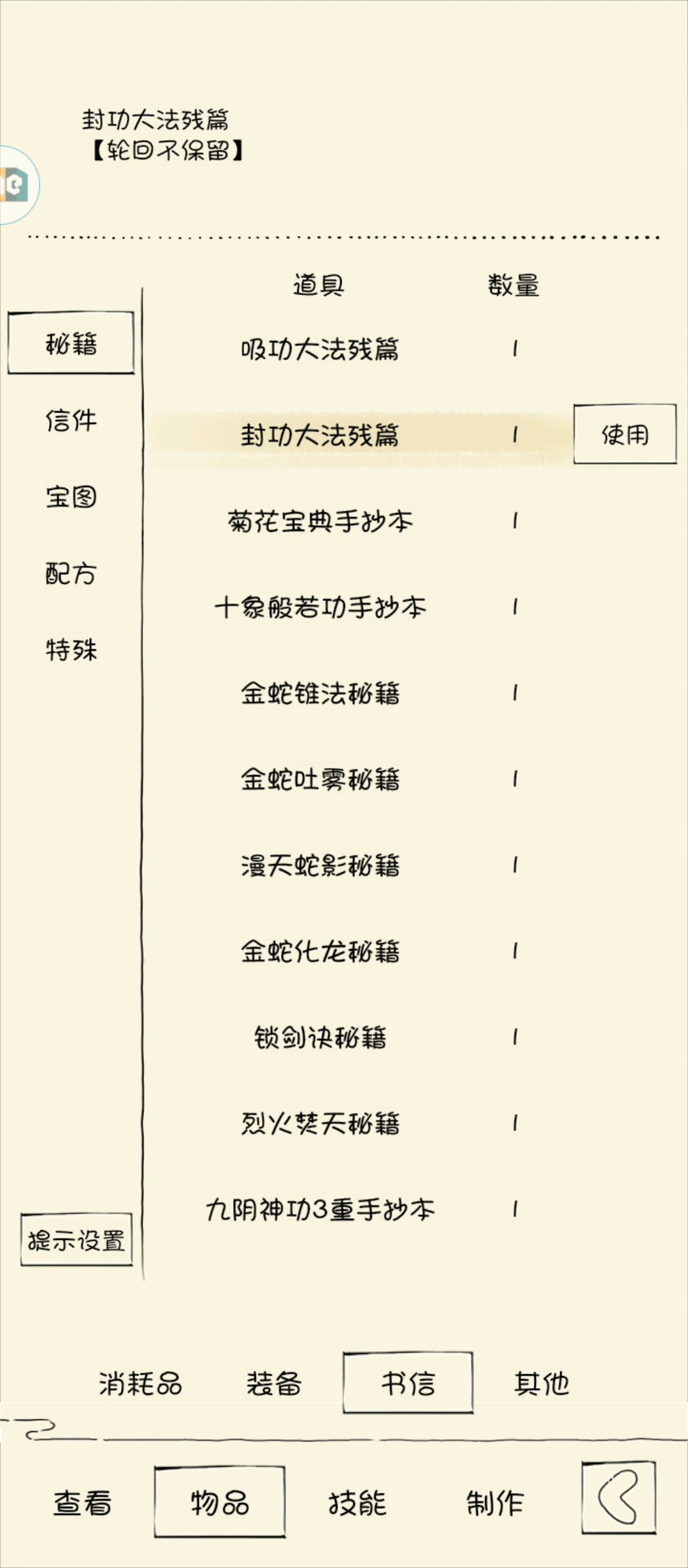Open the 查看 section
688x1568 pixels.
(82, 1502)
